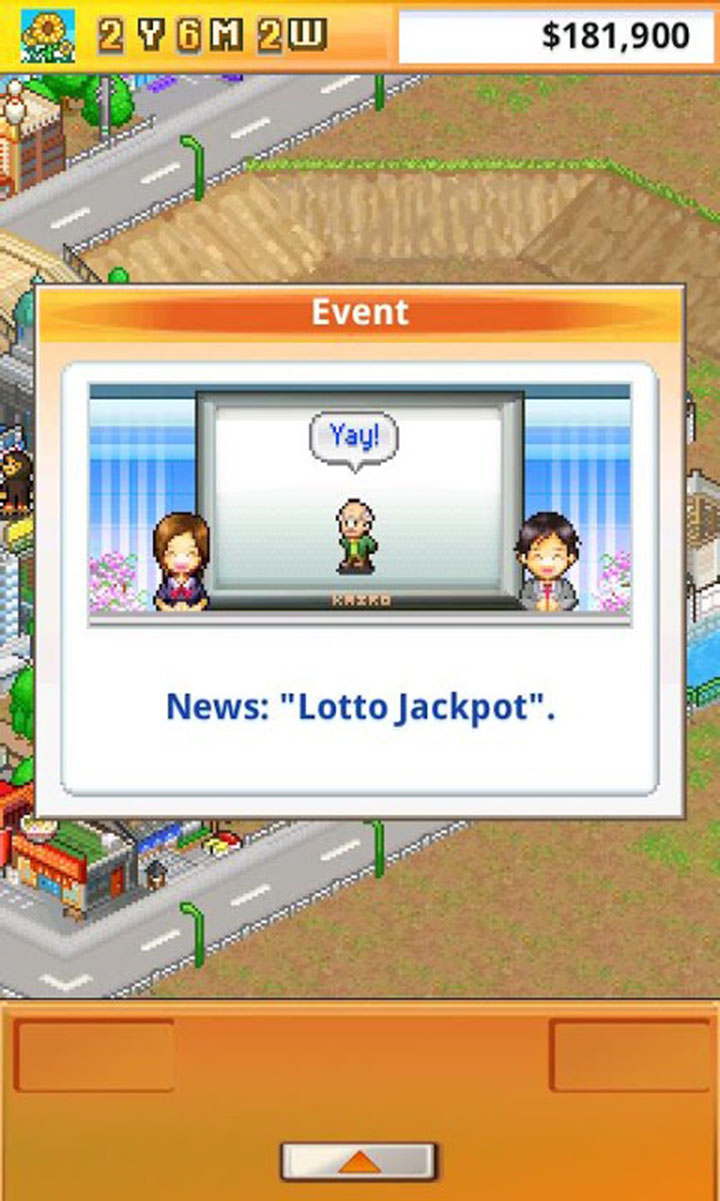
Task: Tap the blank right soft button
Action: tap(629, 1055)
